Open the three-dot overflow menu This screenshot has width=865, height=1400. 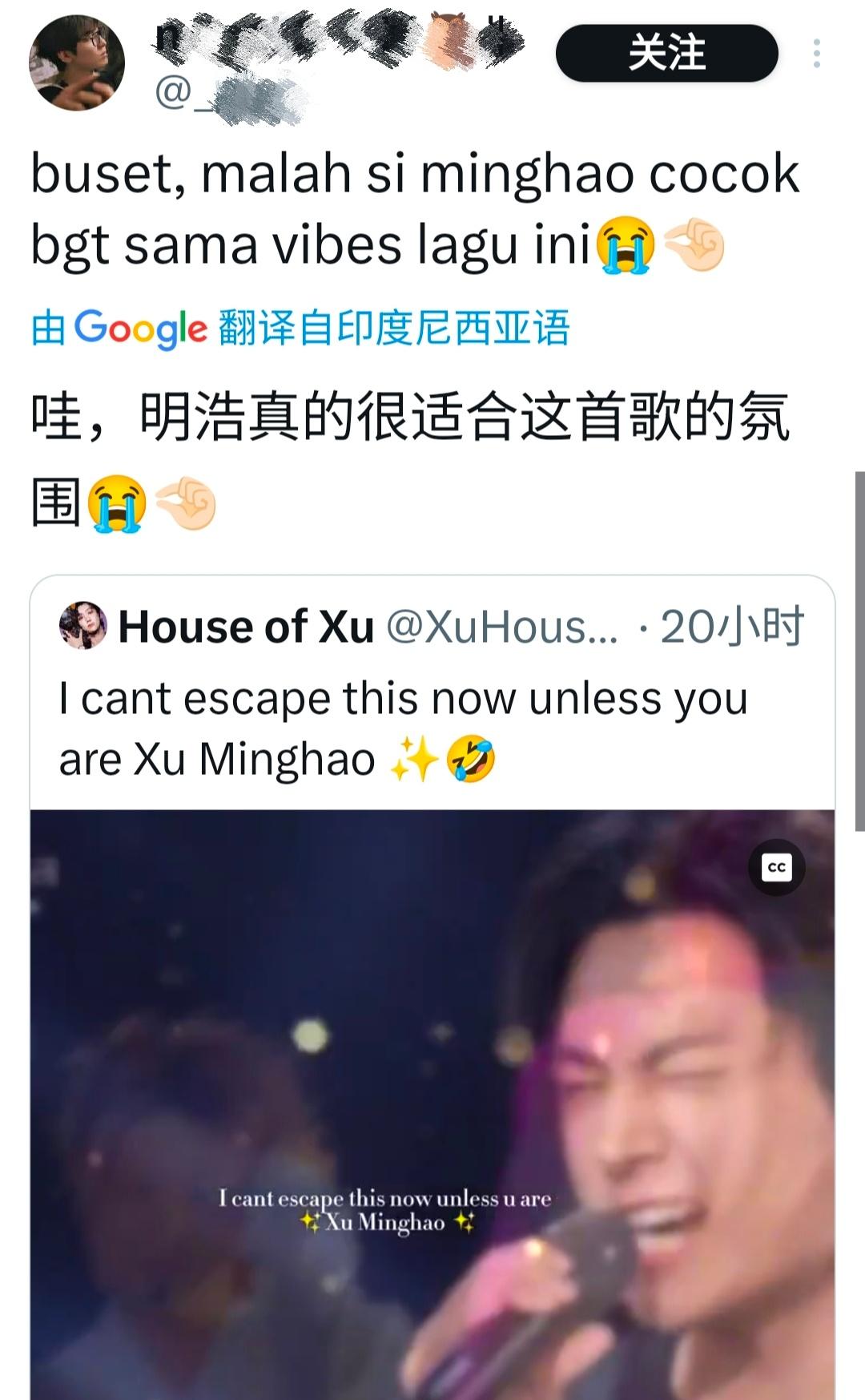816,54
